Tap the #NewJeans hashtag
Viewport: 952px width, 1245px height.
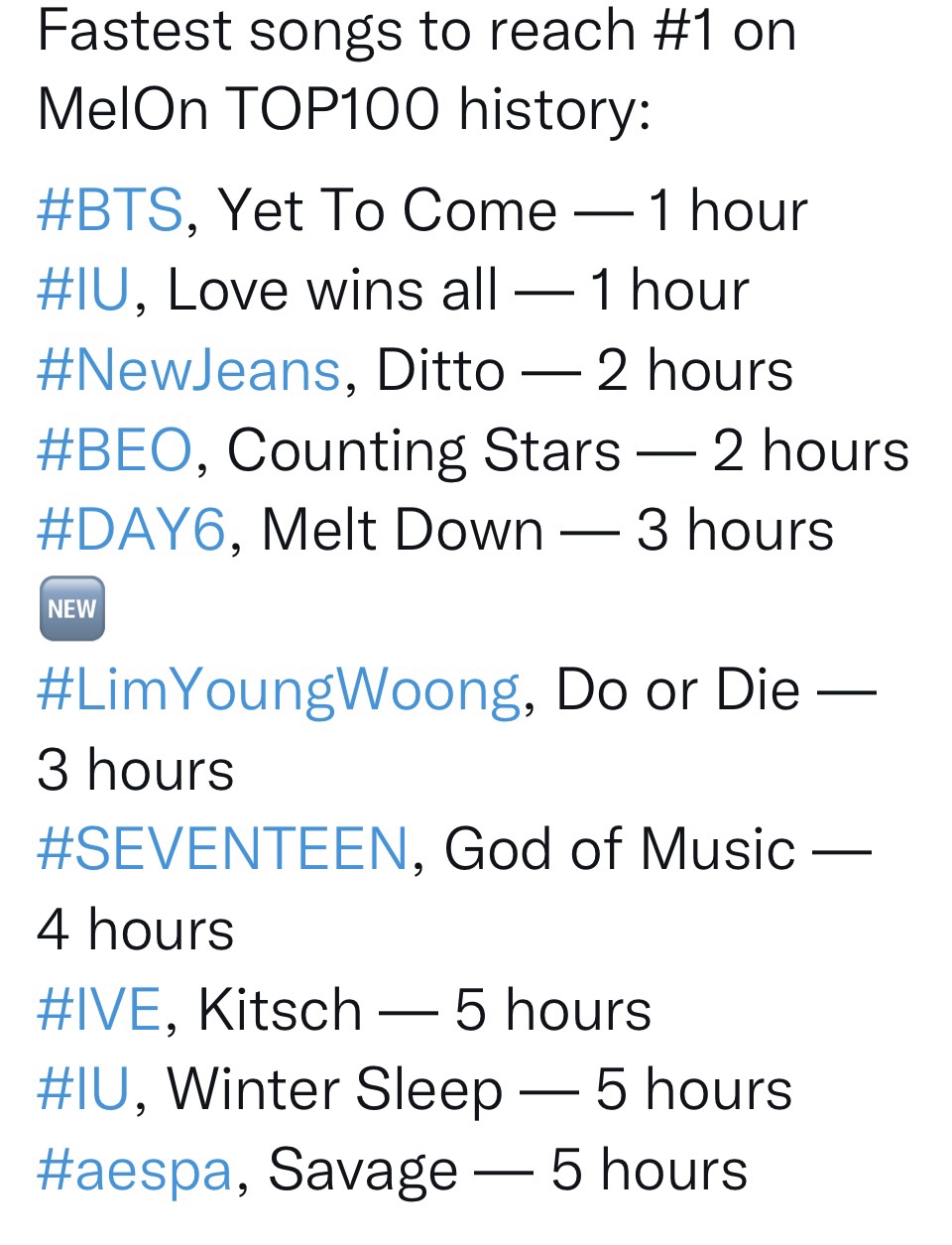coord(188,371)
